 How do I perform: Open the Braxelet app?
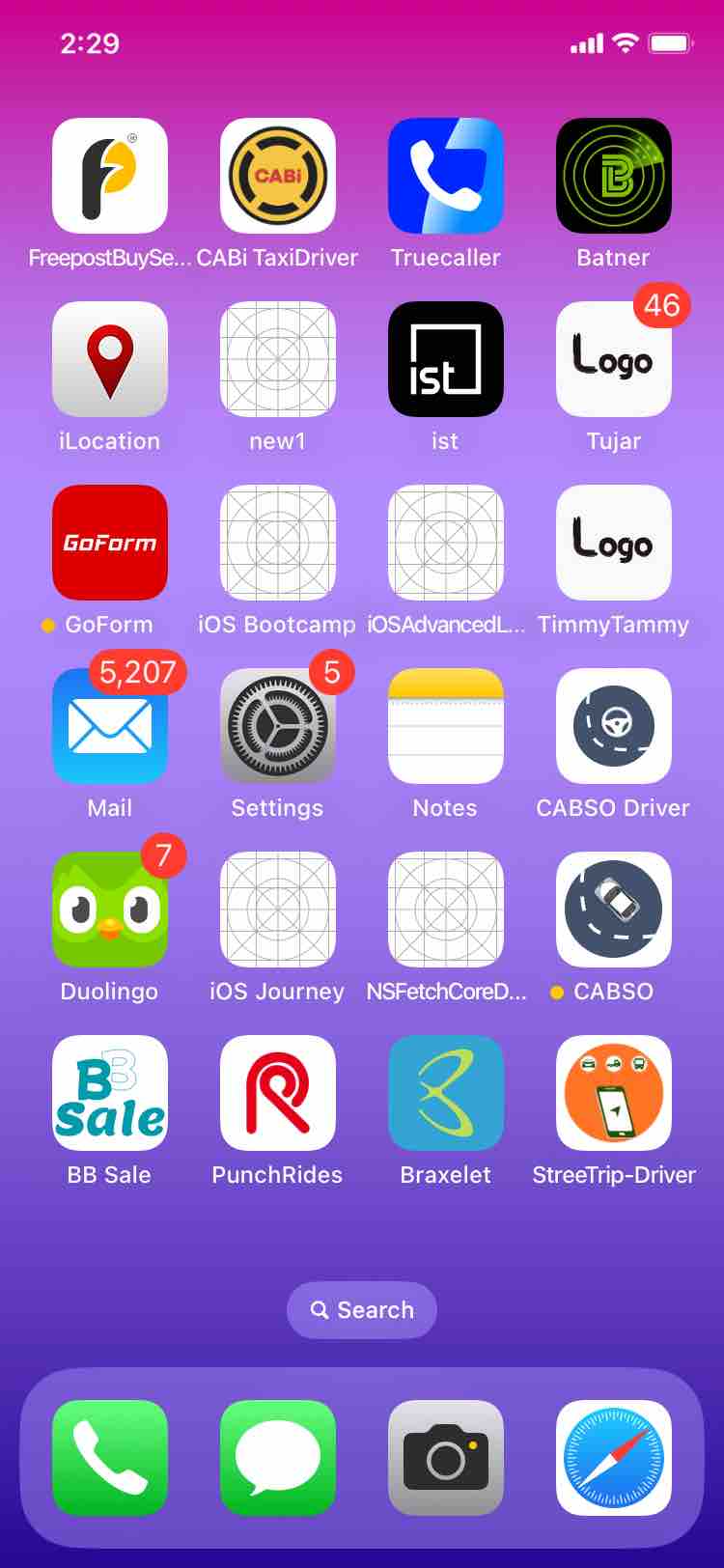click(x=445, y=1093)
